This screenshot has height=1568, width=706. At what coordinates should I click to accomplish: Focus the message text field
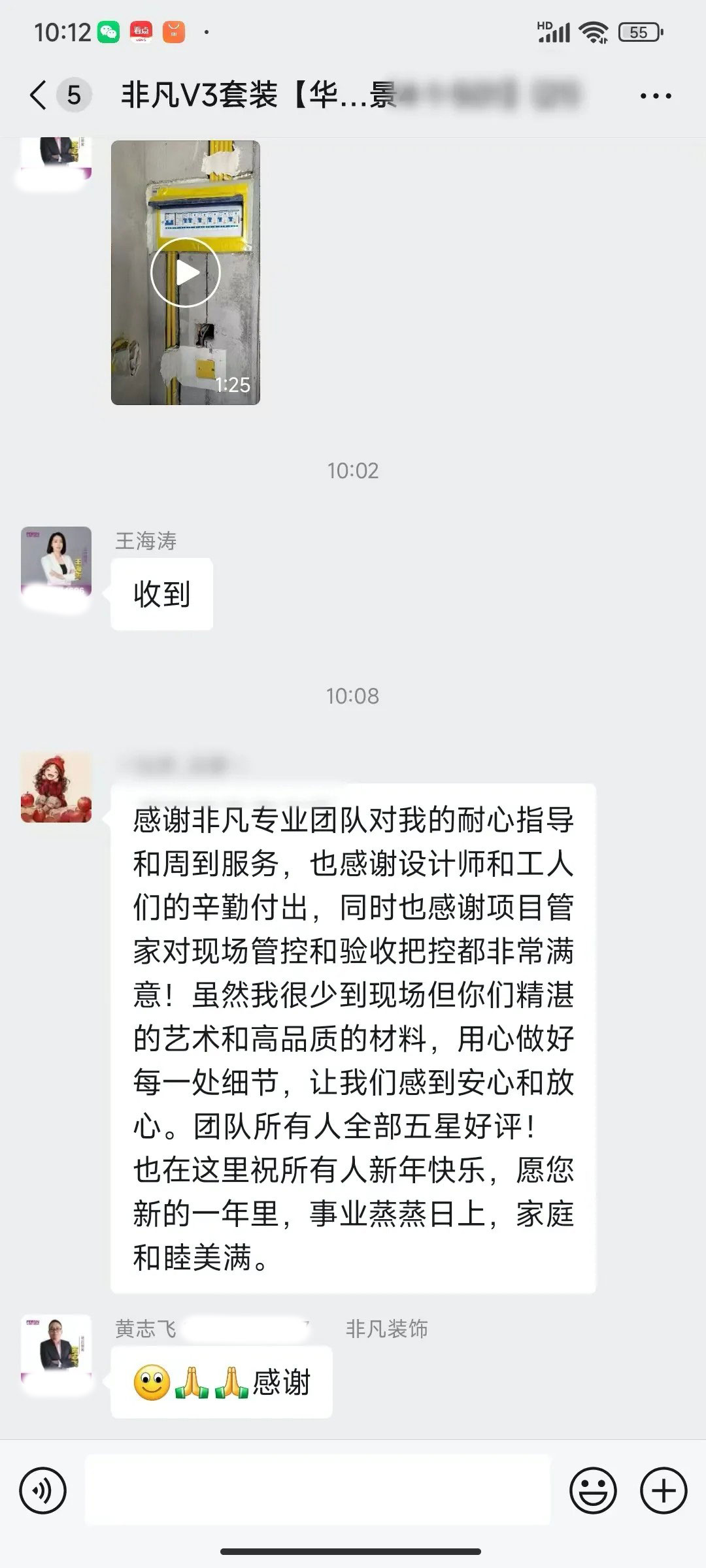pyautogui.click(x=318, y=1491)
